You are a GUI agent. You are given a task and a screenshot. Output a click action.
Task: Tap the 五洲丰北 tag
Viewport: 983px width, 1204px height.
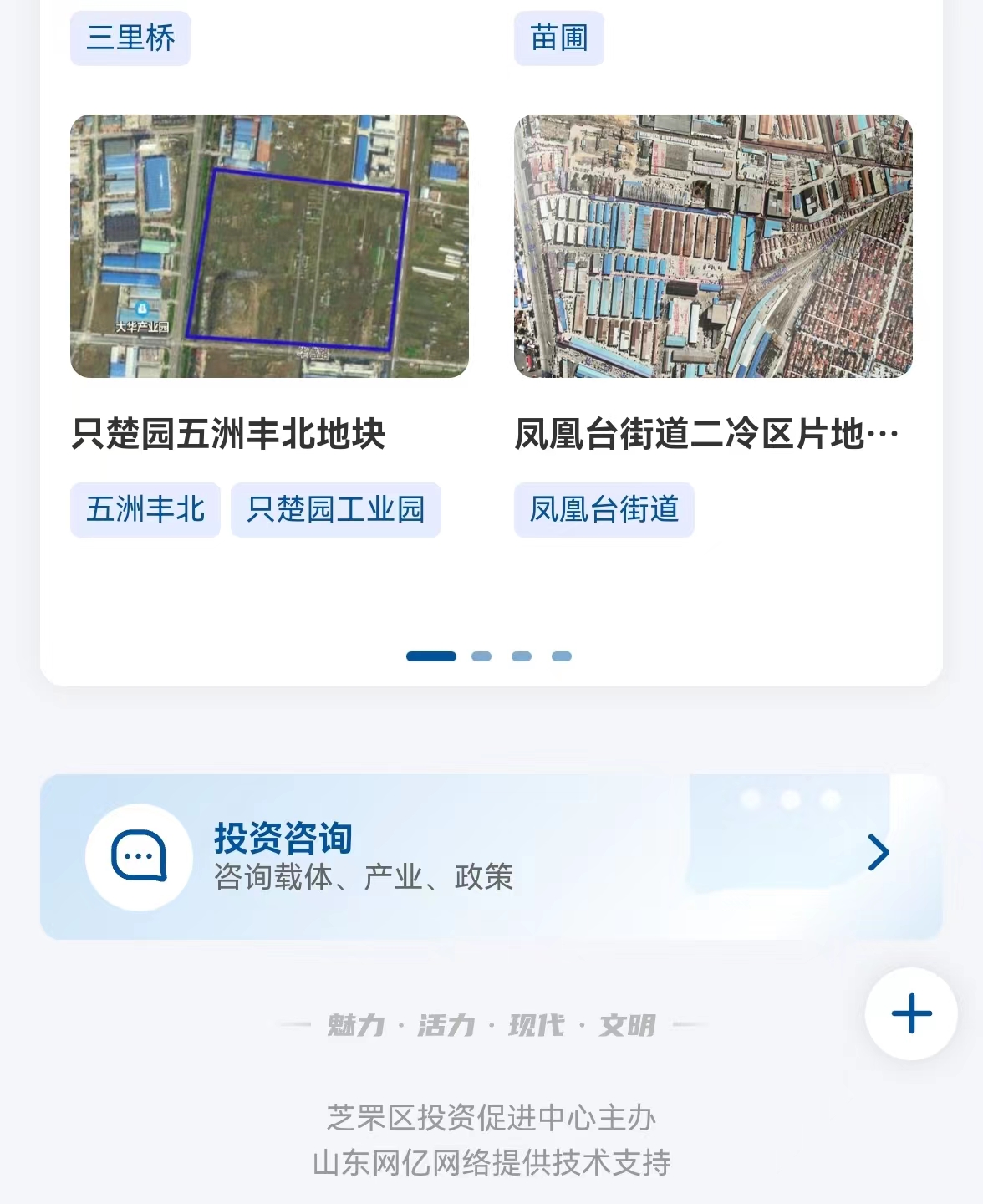click(145, 509)
